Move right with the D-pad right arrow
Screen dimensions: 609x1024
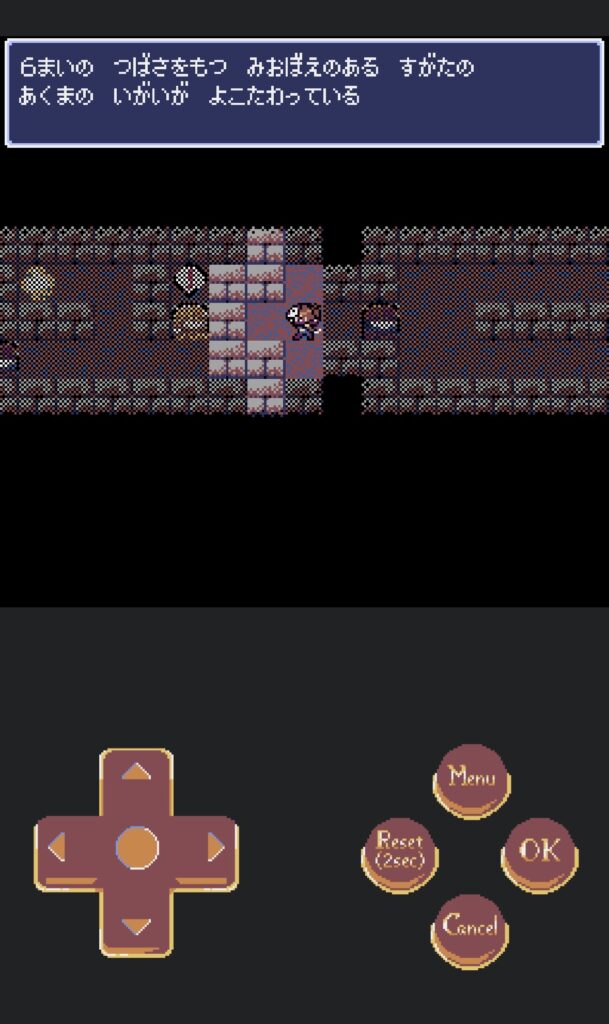[x=215, y=849]
